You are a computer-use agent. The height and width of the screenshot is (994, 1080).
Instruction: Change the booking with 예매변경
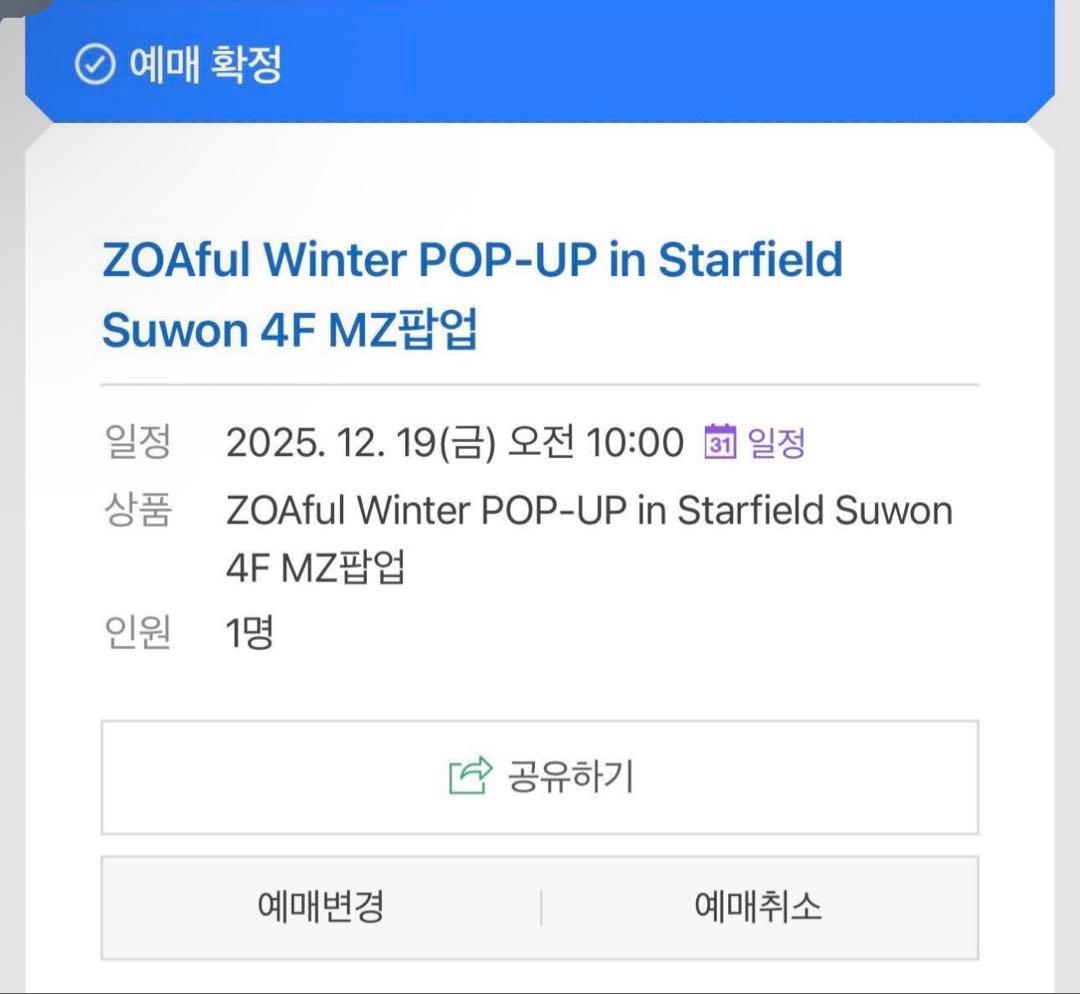(321, 907)
